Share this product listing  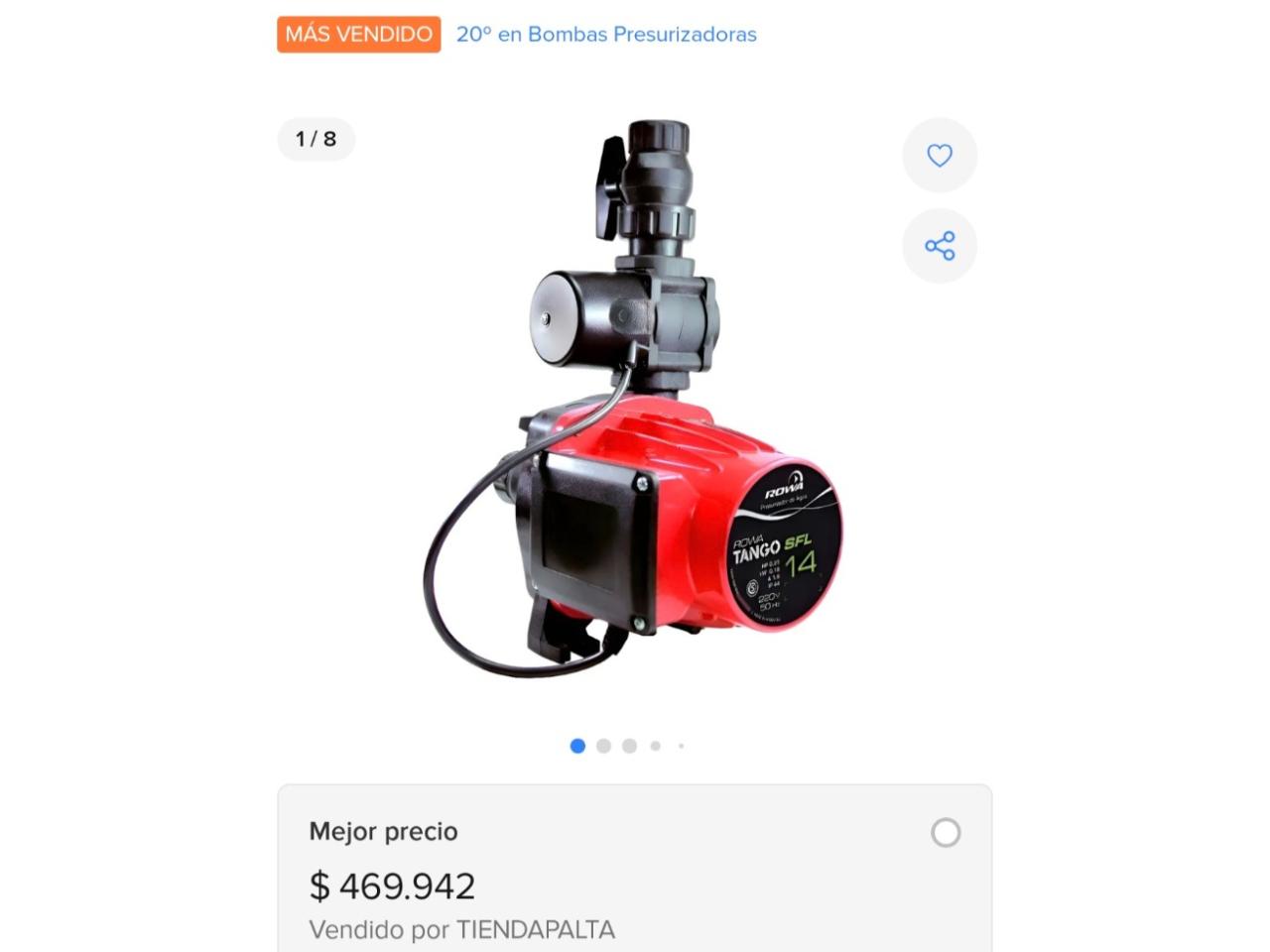click(939, 246)
